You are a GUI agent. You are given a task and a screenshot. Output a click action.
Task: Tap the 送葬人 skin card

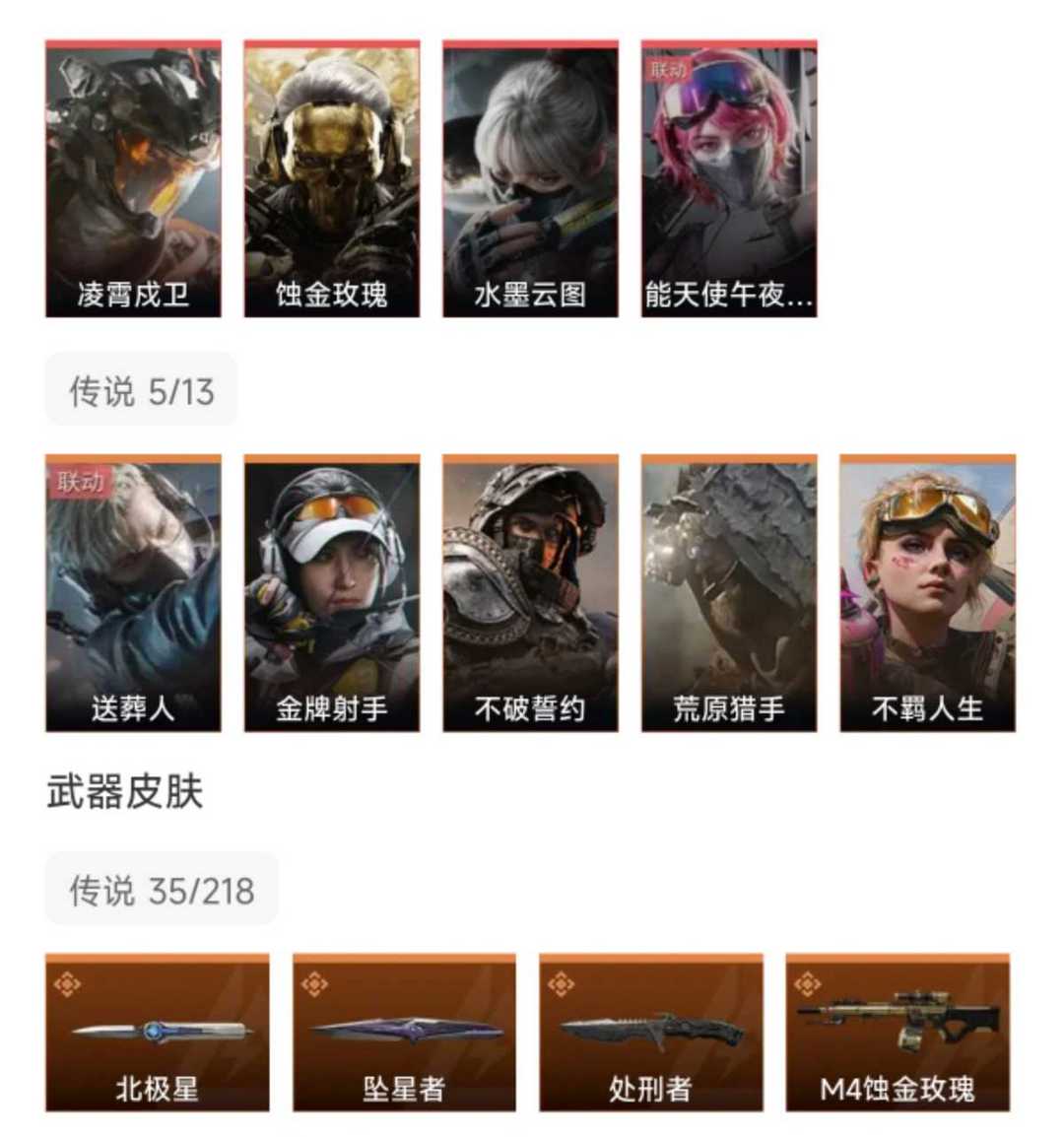coord(133,593)
